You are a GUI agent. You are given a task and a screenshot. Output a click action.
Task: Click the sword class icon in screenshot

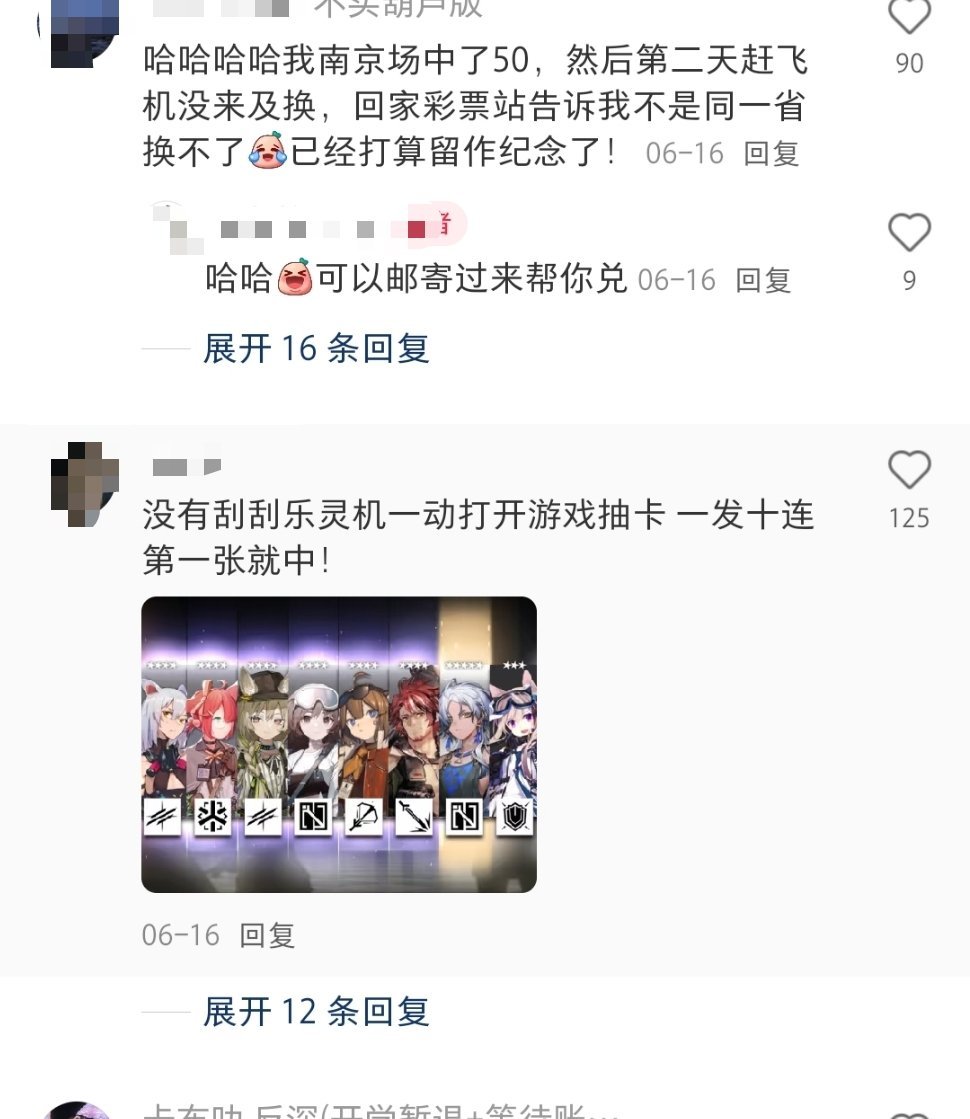pos(415,817)
